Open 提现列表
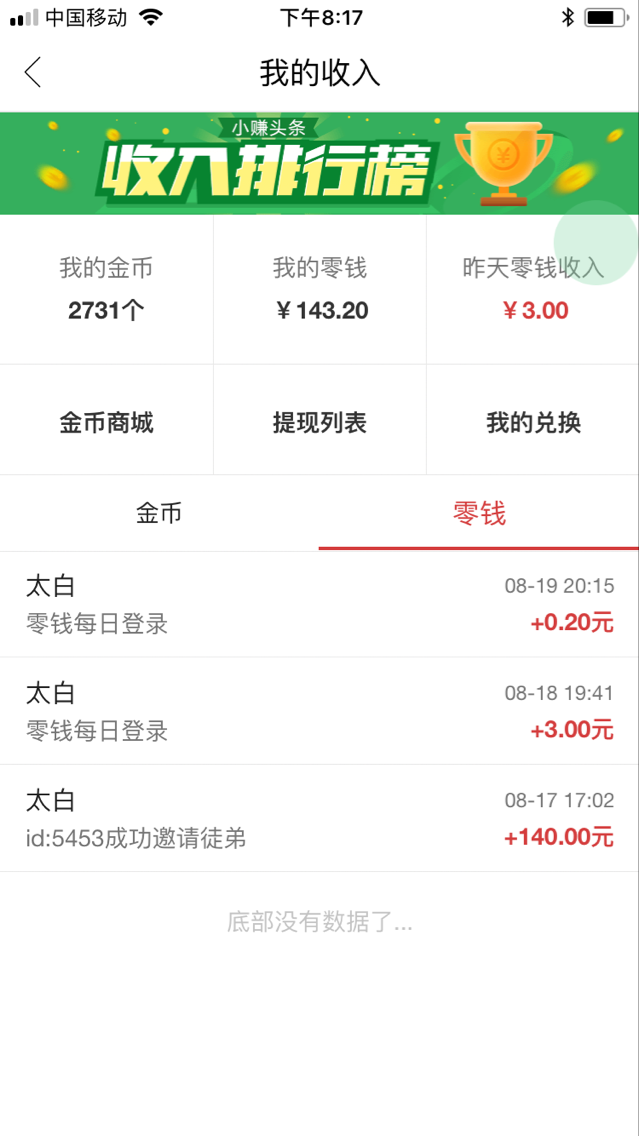 pos(320,423)
